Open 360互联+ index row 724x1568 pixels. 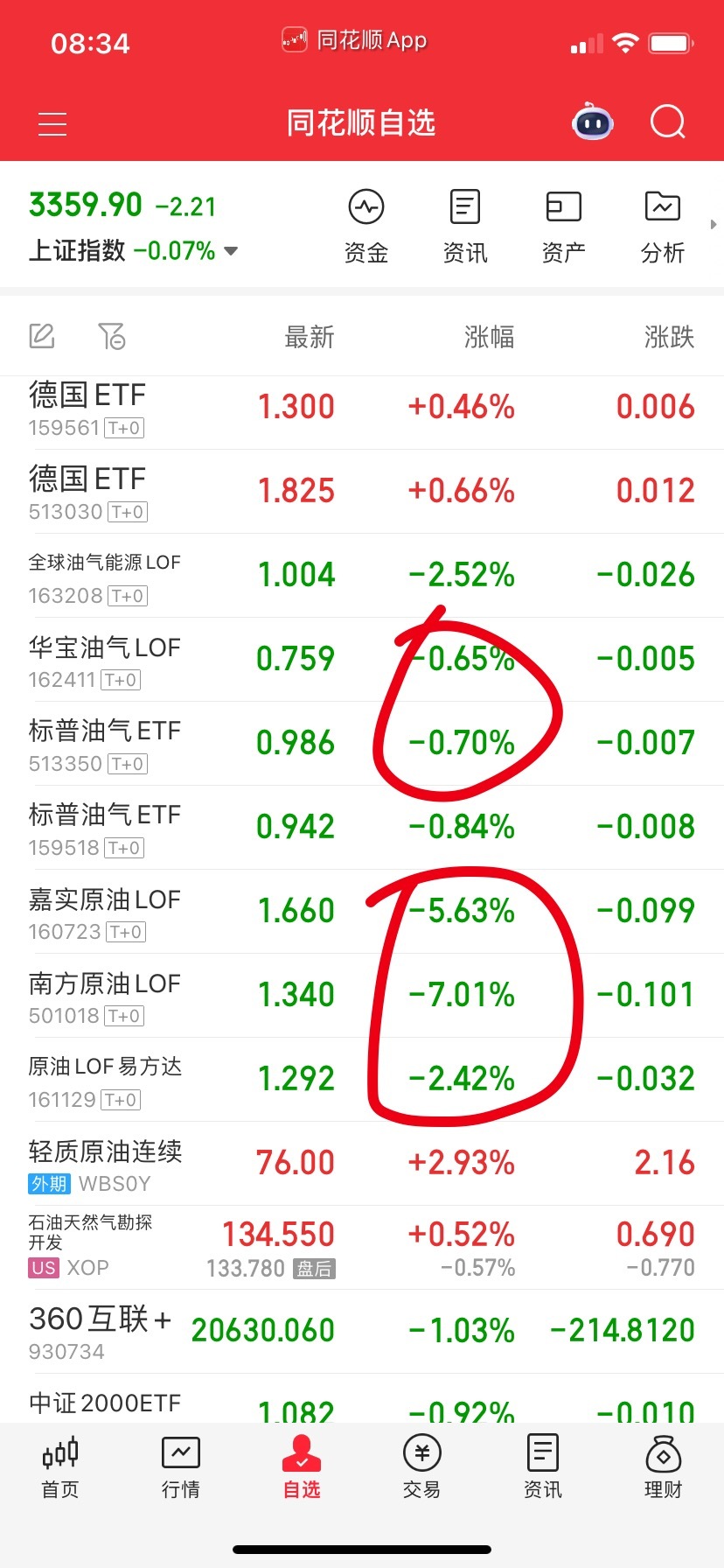362,1332
